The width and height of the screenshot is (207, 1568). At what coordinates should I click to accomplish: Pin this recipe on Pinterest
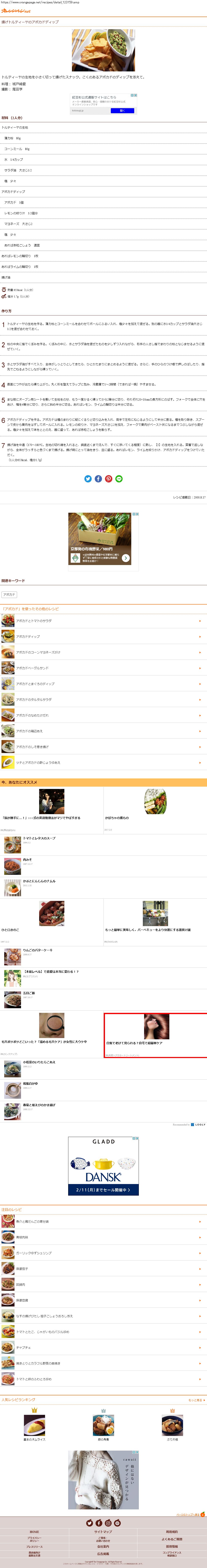pyautogui.click(x=108, y=479)
